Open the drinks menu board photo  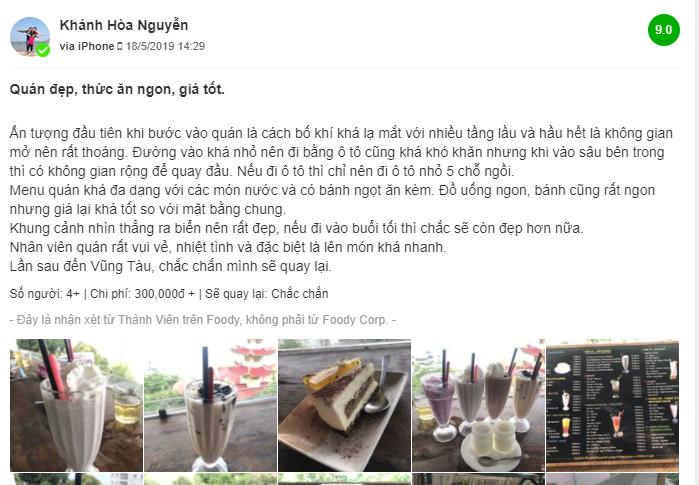click(611, 405)
